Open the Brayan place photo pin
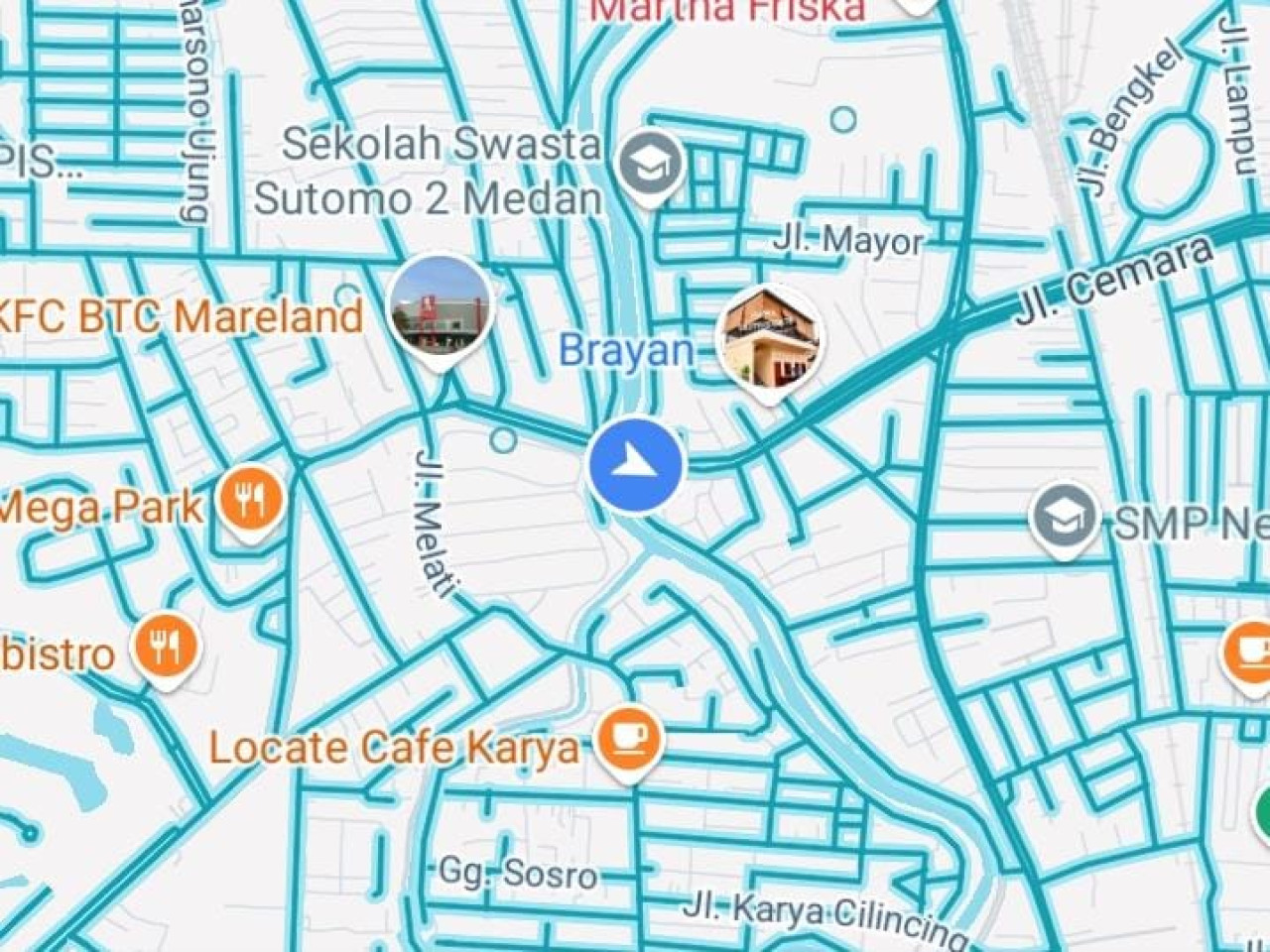The height and width of the screenshot is (952, 1270). click(769, 338)
